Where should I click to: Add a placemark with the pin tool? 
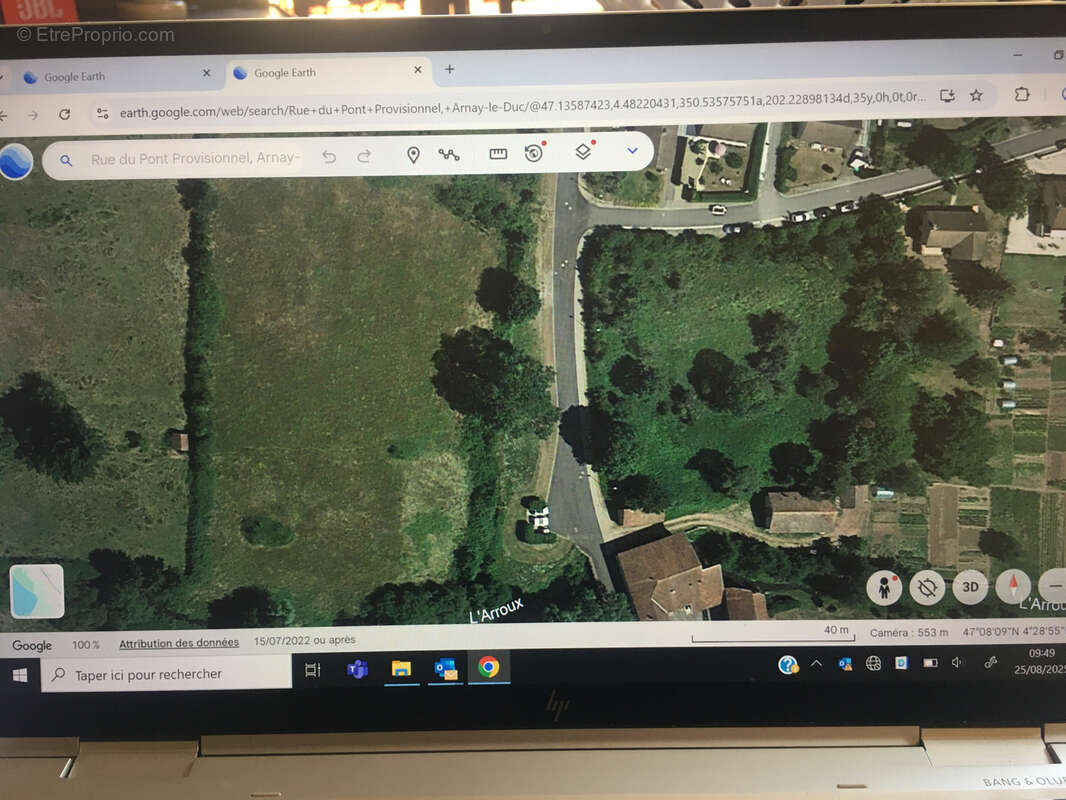coord(413,155)
